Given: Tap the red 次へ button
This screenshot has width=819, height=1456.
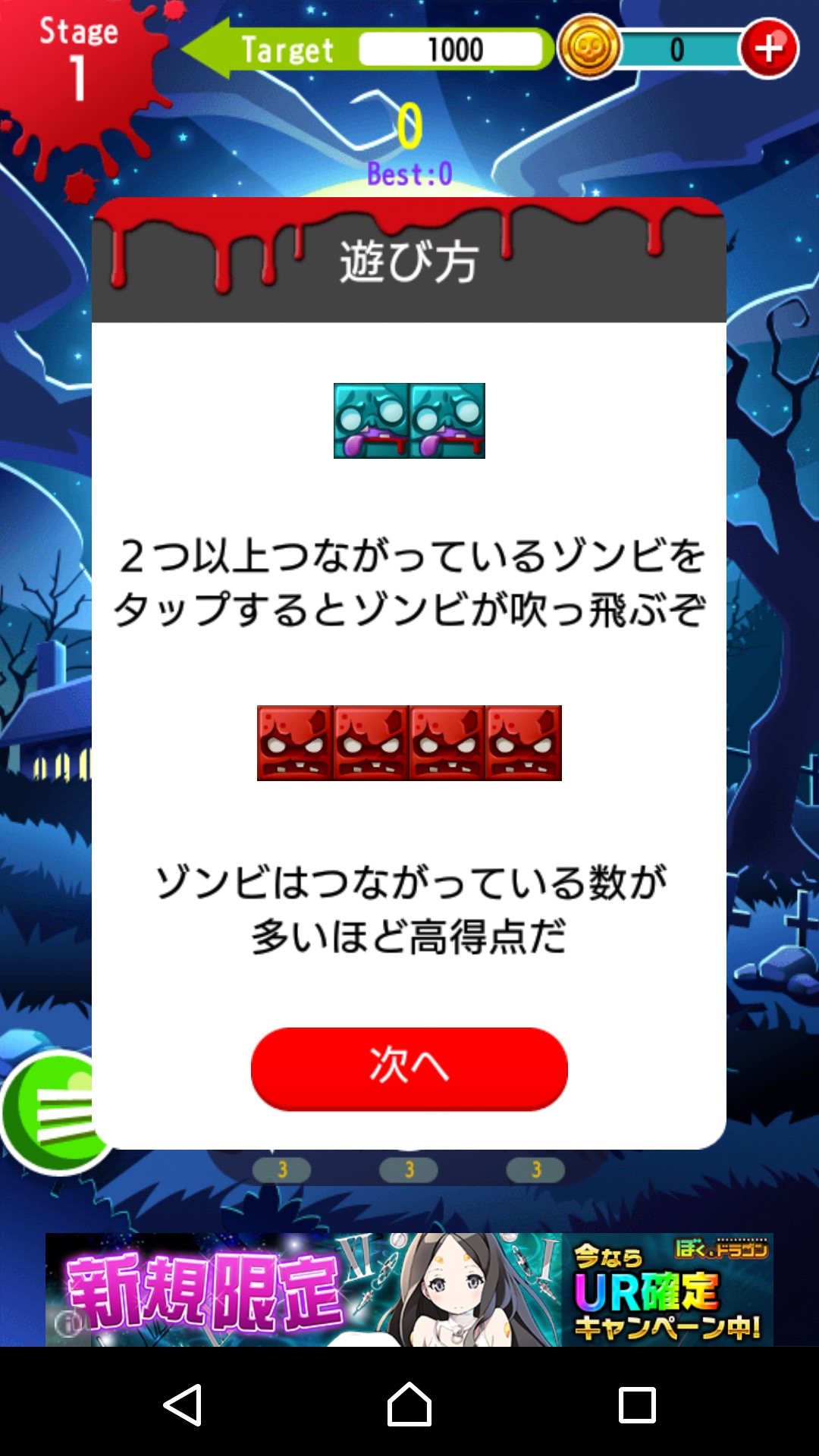Looking at the screenshot, I should 409,1068.
